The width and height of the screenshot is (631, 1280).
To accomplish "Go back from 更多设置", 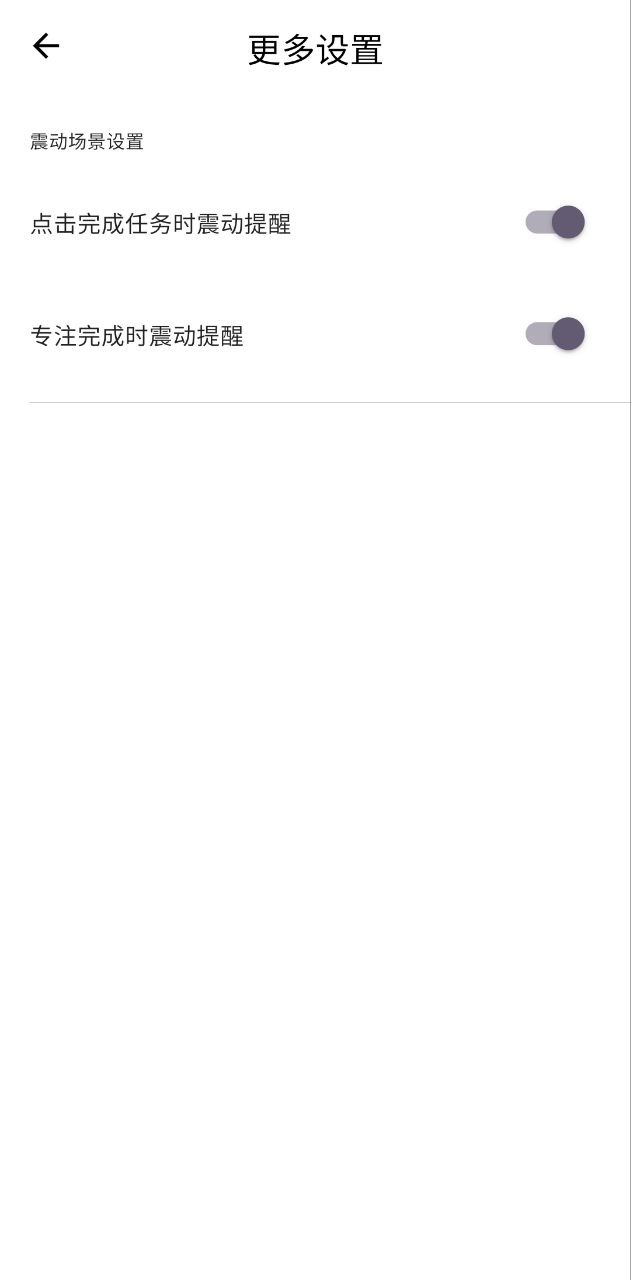I will pyautogui.click(x=46, y=46).
